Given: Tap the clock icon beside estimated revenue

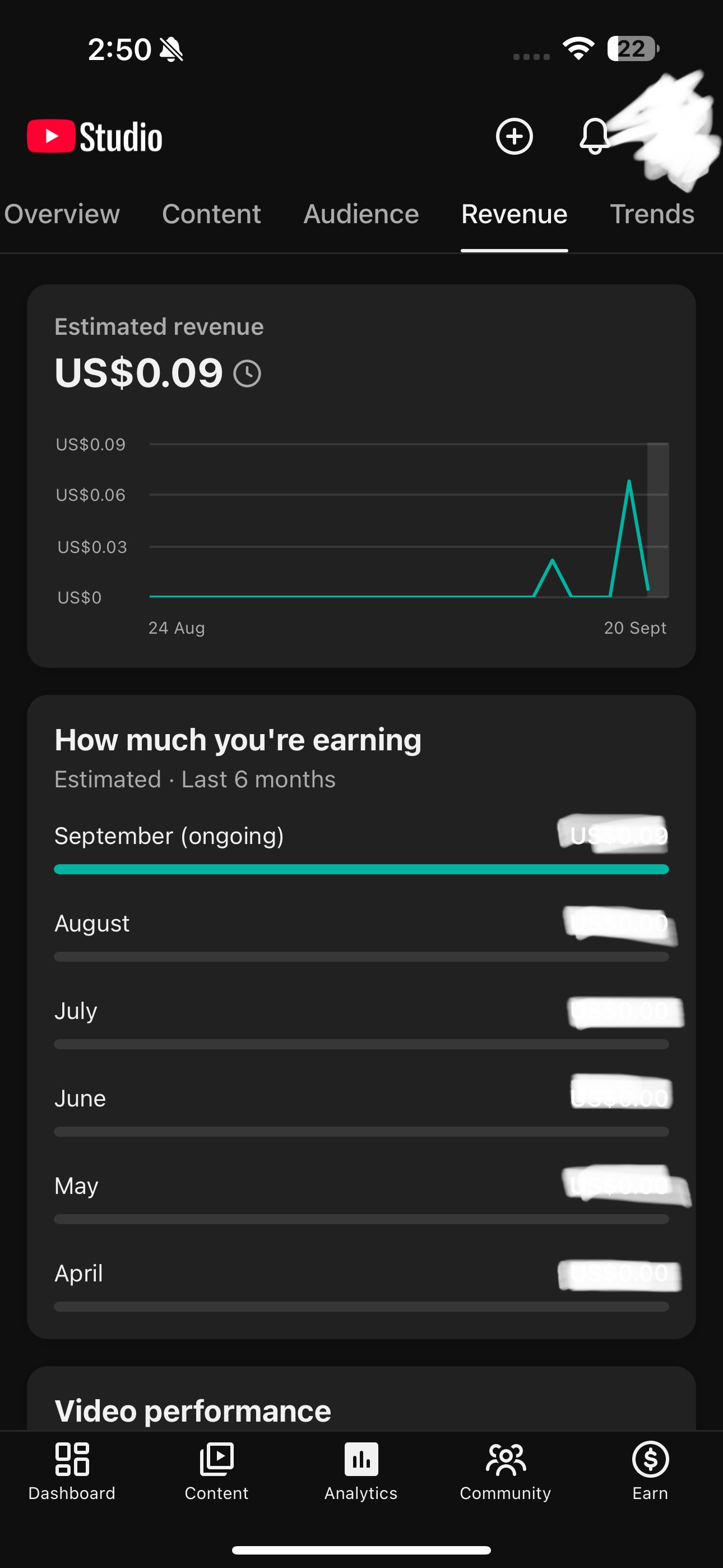Looking at the screenshot, I should point(248,373).
